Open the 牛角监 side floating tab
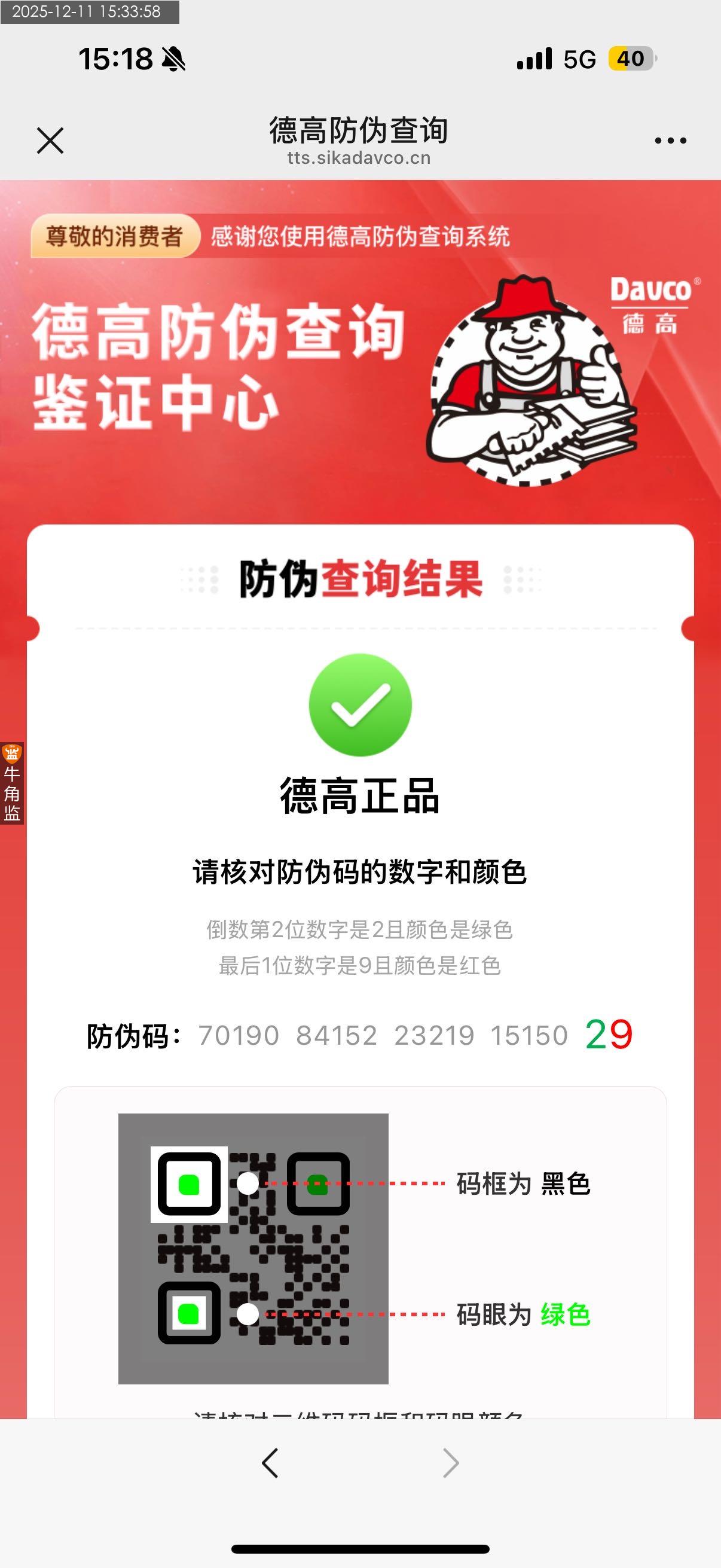Image resolution: width=721 pixels, height=1568 pixels. click(x=11, y=783)
